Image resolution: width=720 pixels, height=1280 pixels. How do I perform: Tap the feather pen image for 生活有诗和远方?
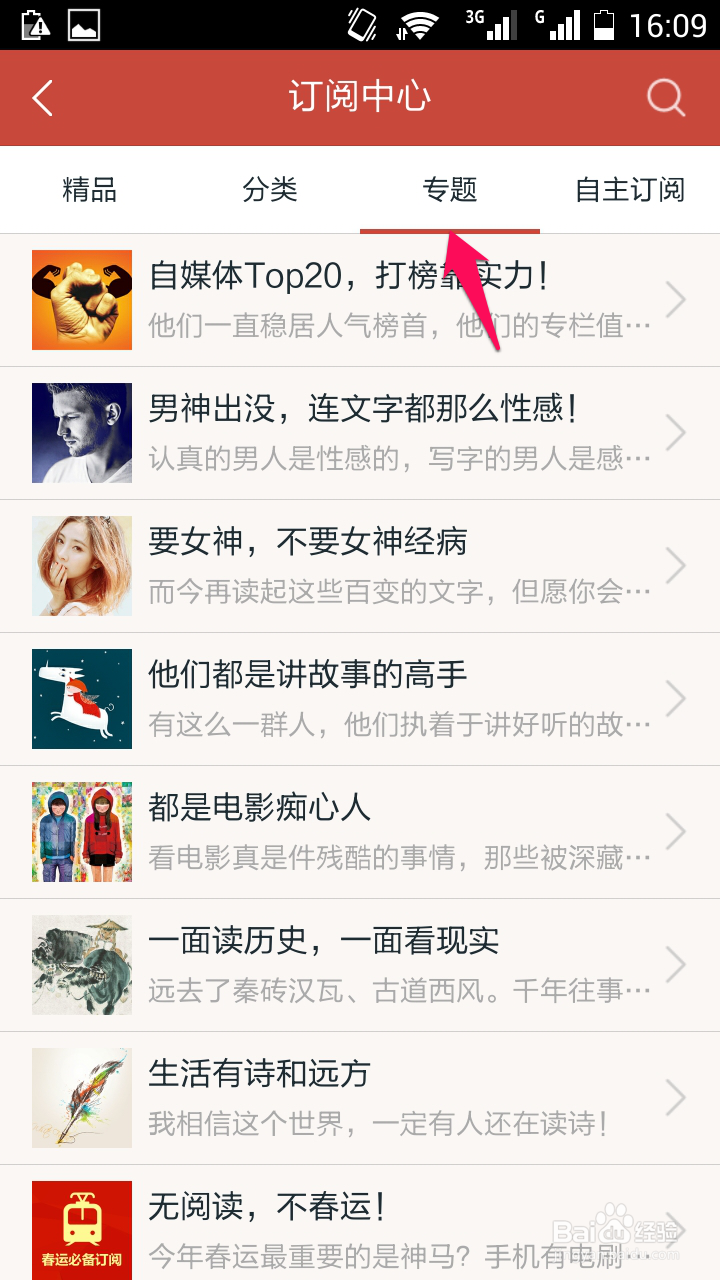pyautogui.click(x=82, y=1097)
